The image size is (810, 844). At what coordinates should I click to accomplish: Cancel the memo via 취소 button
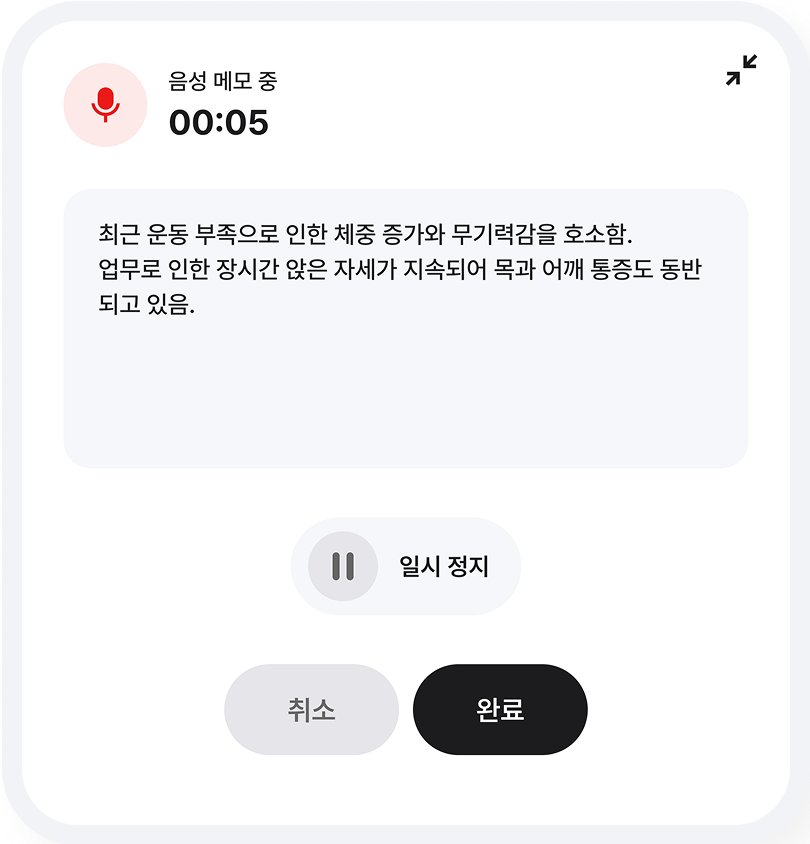click(x=311, y=708)
